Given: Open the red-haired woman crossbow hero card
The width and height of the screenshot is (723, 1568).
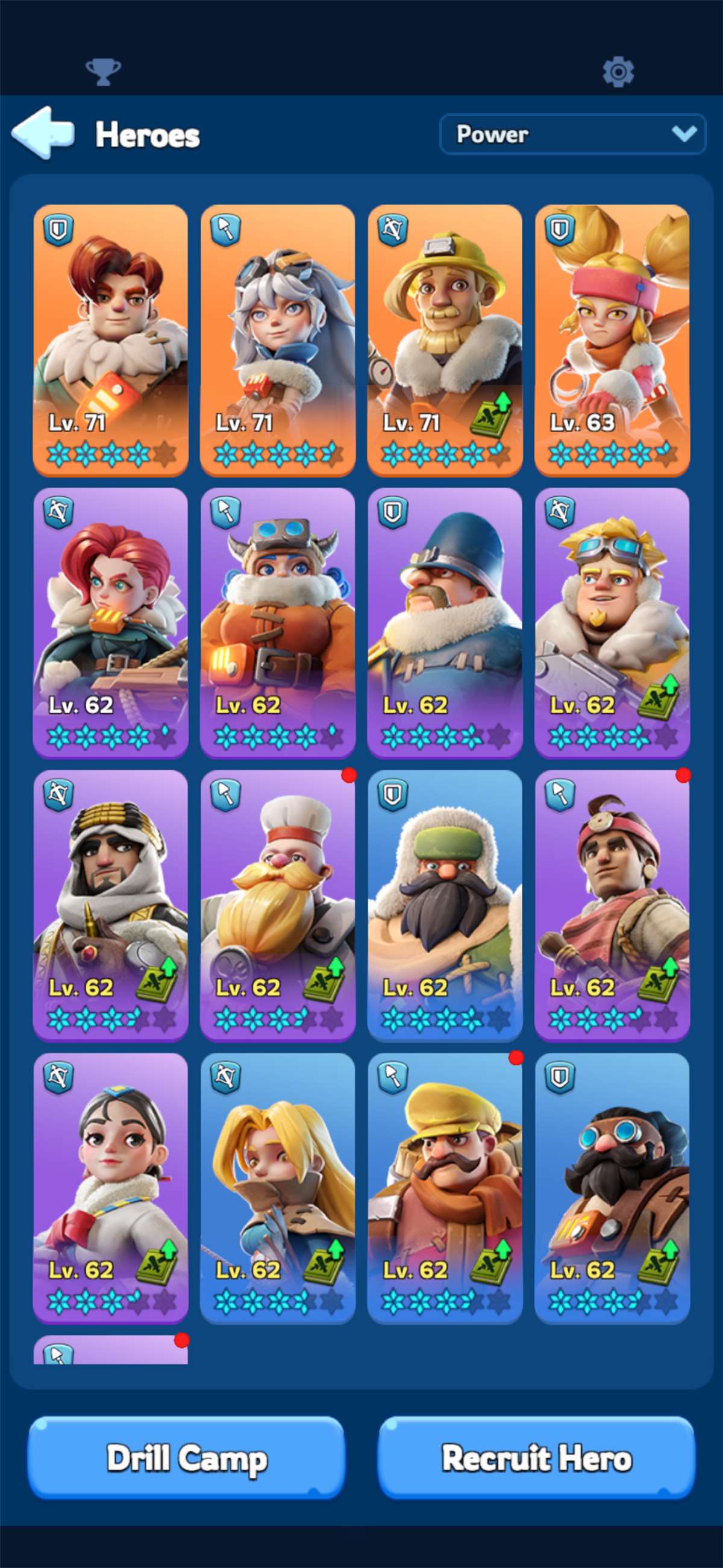Looking at the screenshot, I should coord(110,622).
